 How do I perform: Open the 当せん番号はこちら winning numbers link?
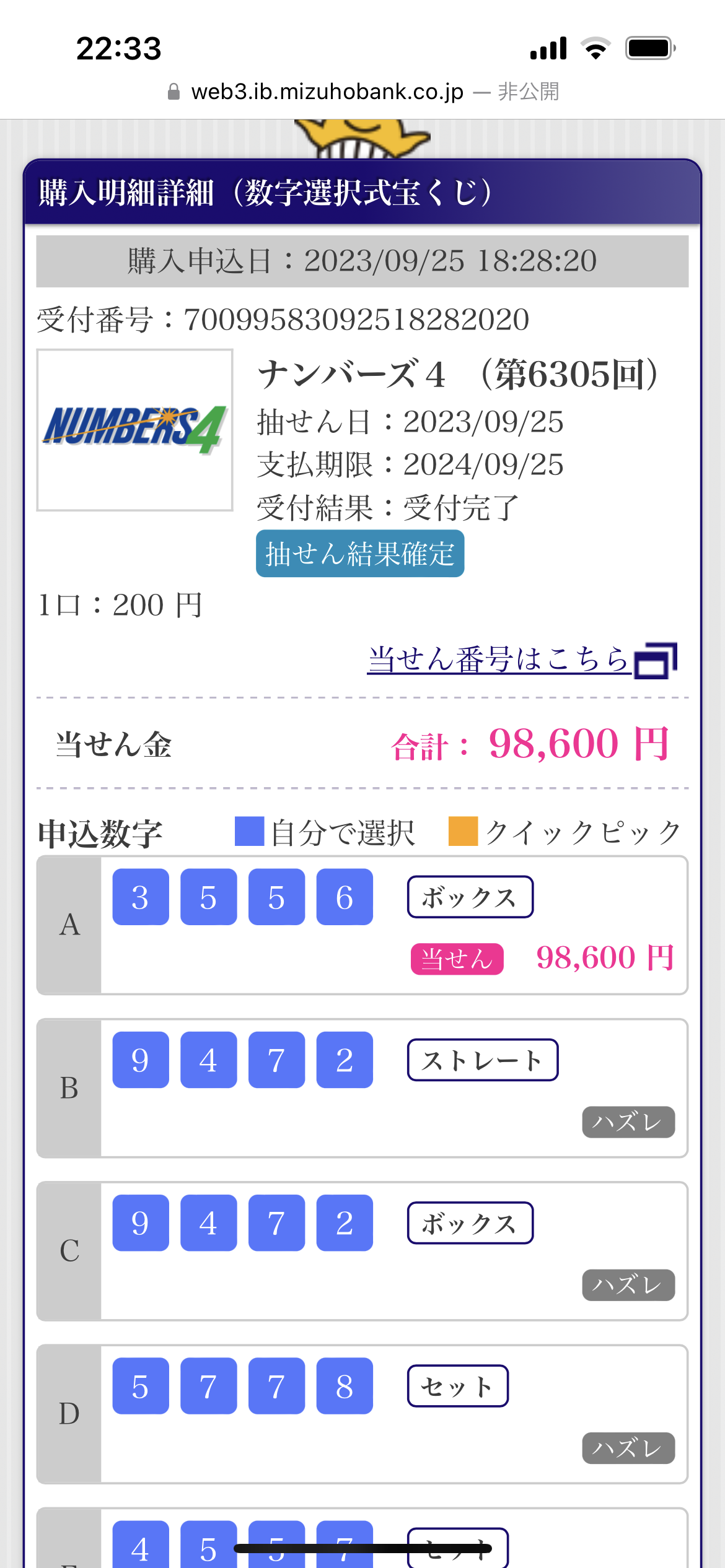(522, 660)
